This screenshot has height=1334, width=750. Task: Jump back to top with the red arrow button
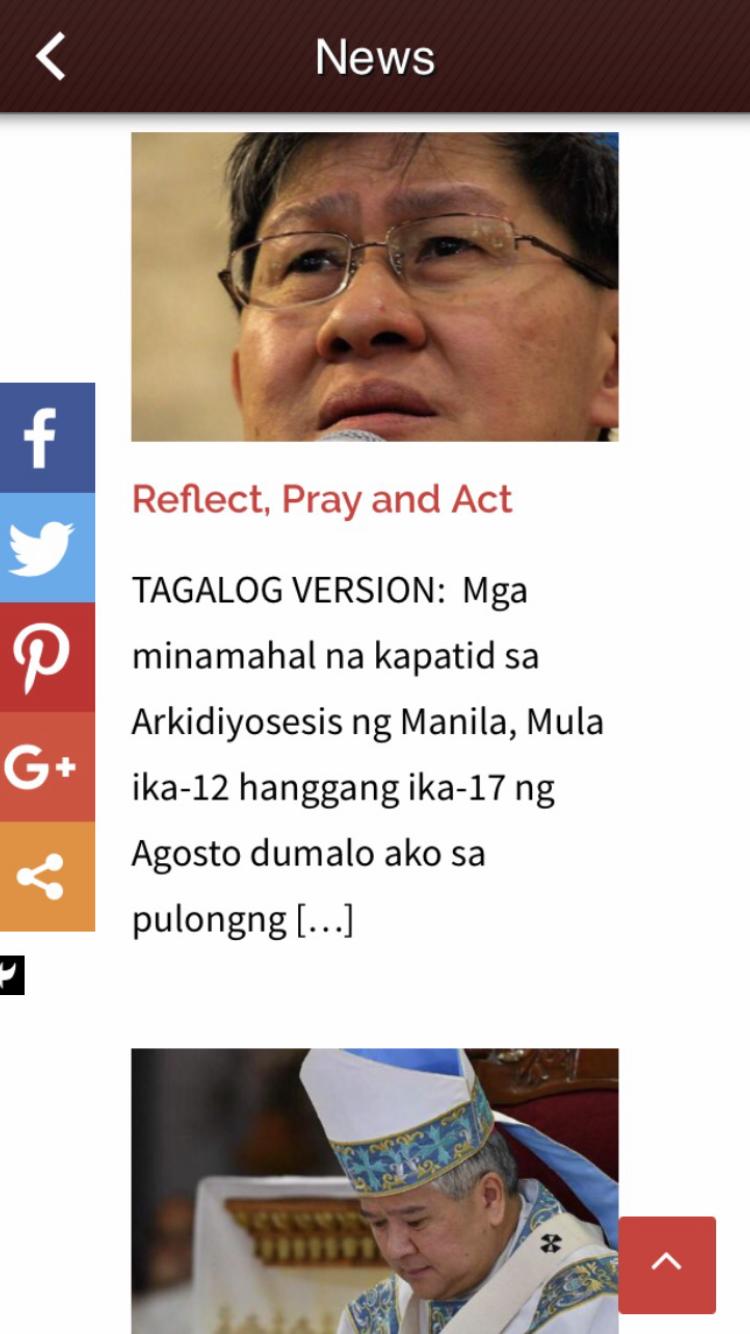[x=667, y=1264]
